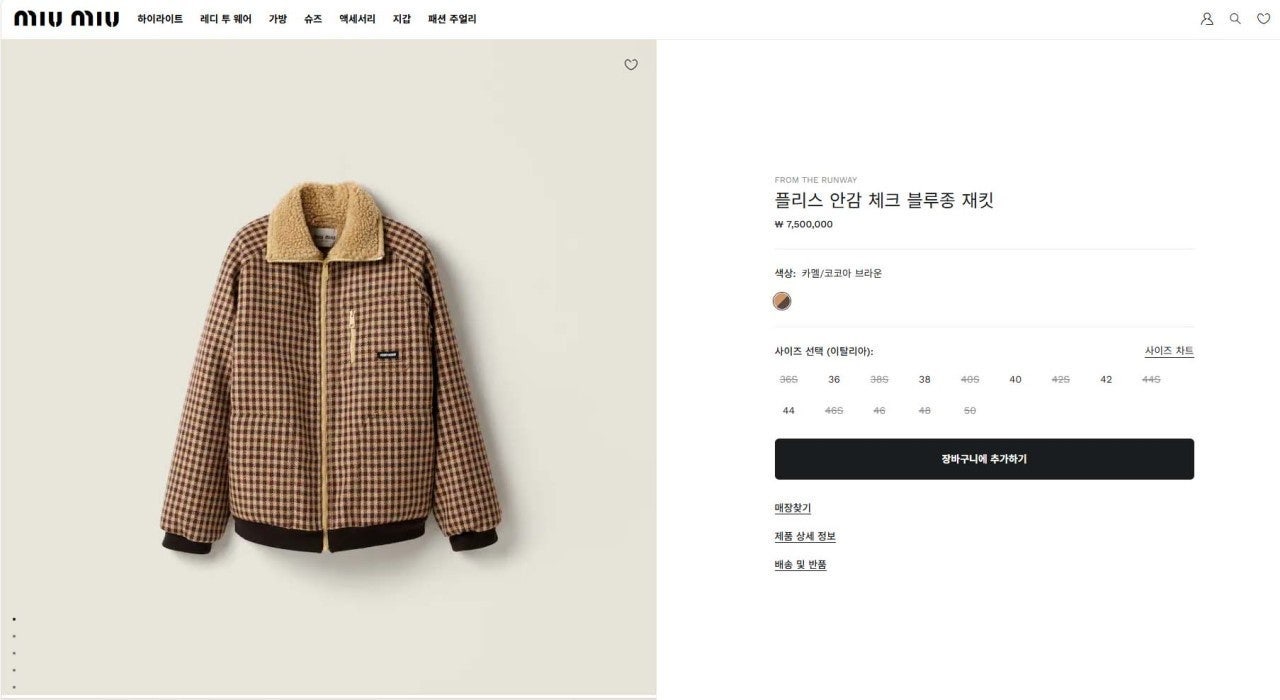Add jacket to wishlist via image heart
Screen dimensions: 1280x700
tap(631, 65)
